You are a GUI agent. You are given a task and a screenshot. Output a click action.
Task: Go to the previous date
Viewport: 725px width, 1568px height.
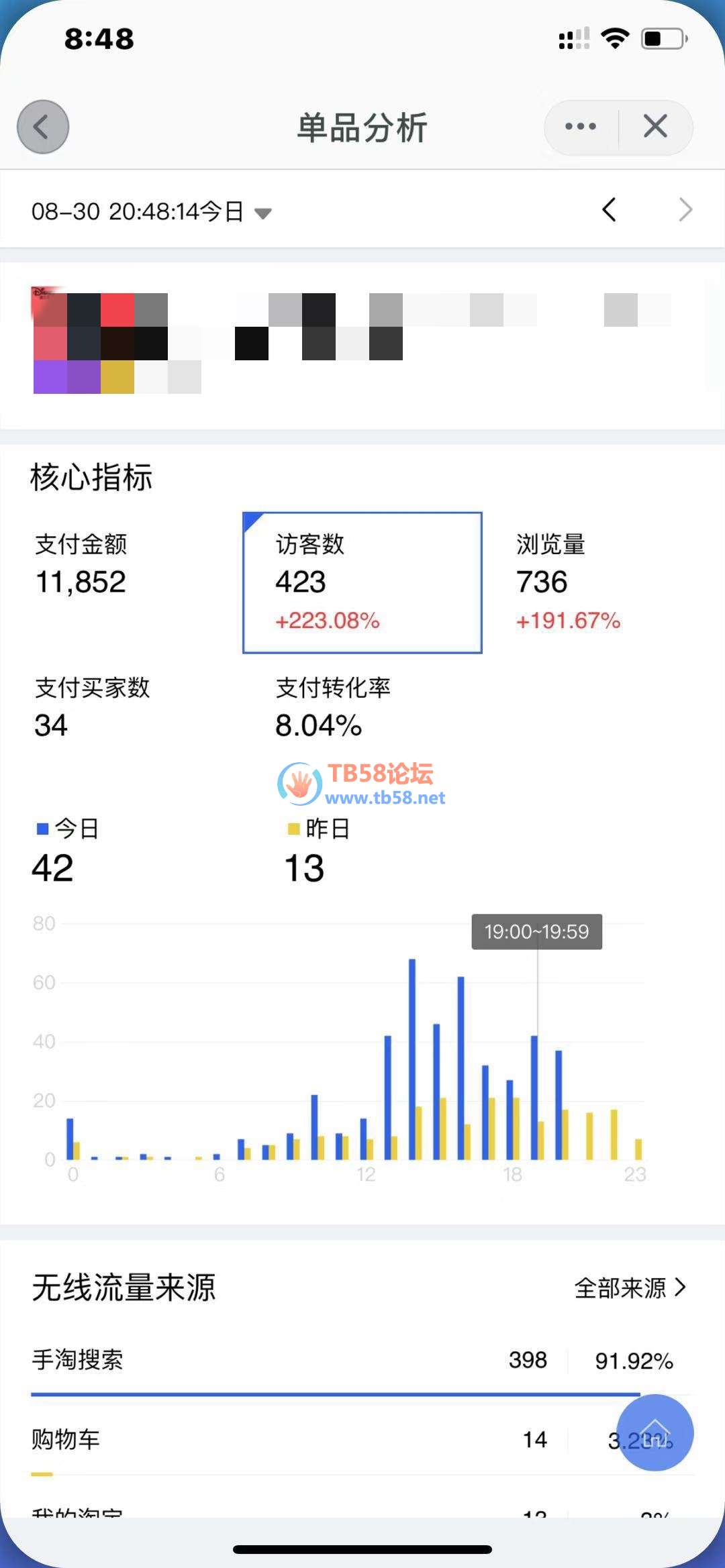[x=609, y=210]
